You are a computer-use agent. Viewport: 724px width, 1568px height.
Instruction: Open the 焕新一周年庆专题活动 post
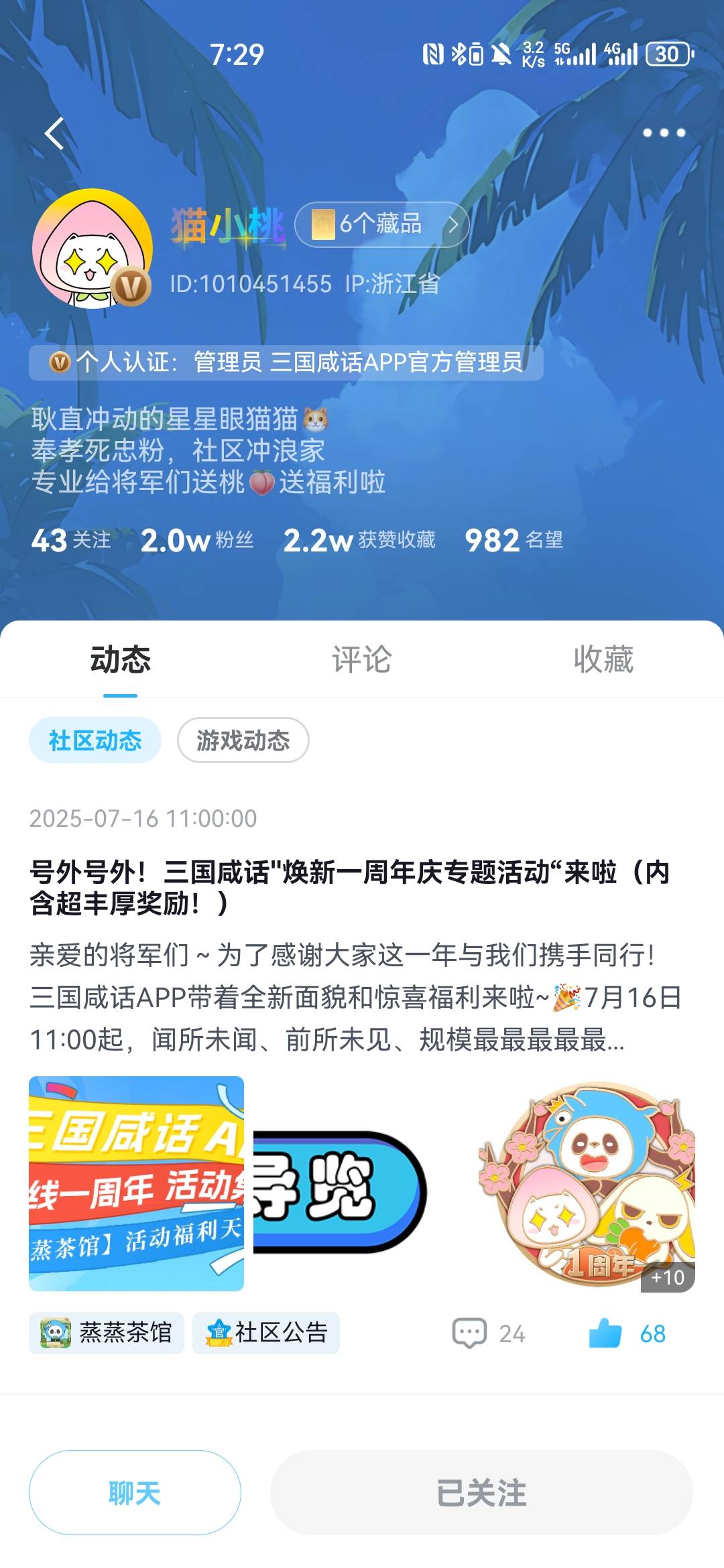tap(349, 887)
